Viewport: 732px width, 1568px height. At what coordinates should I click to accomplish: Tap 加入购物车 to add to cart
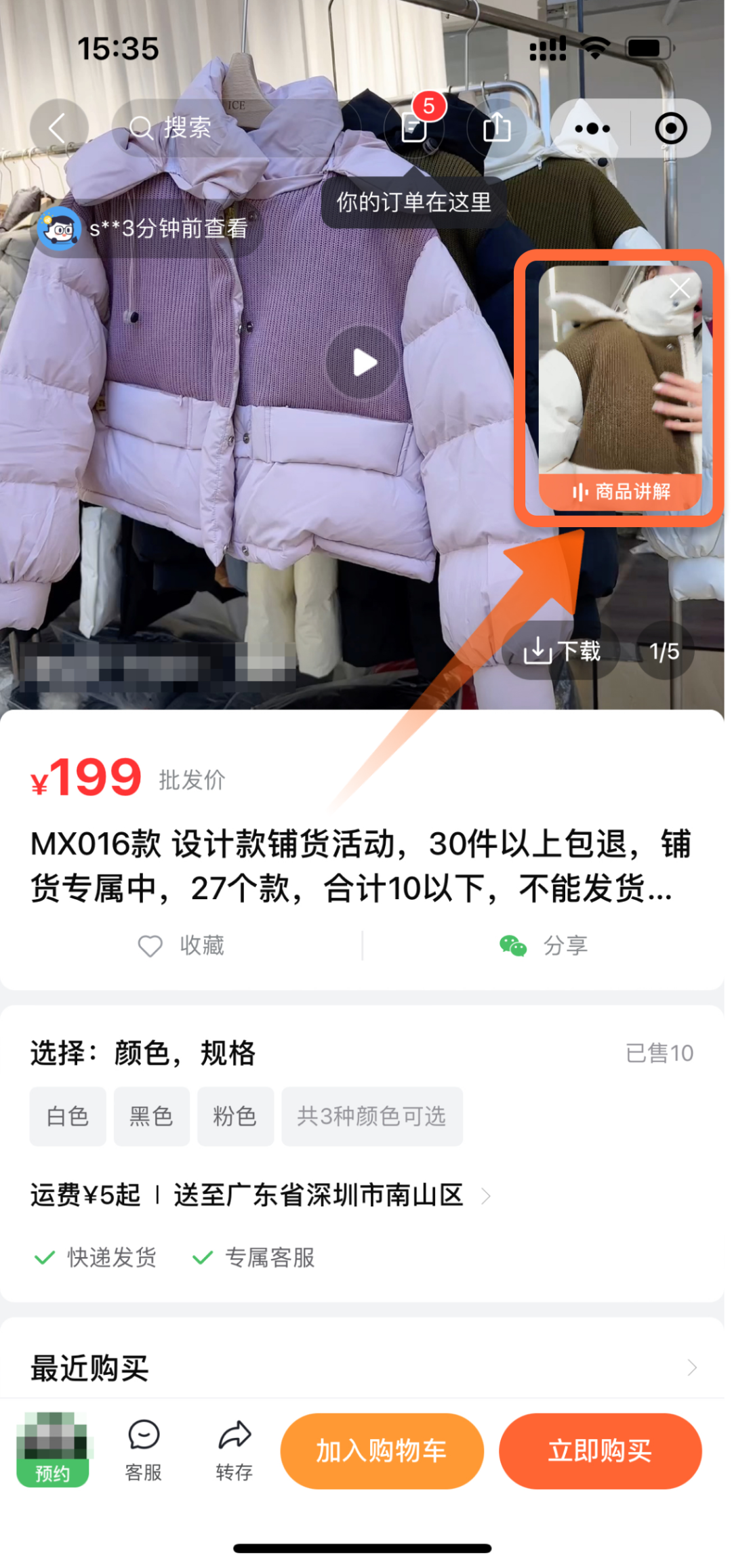pos(382,1451)
